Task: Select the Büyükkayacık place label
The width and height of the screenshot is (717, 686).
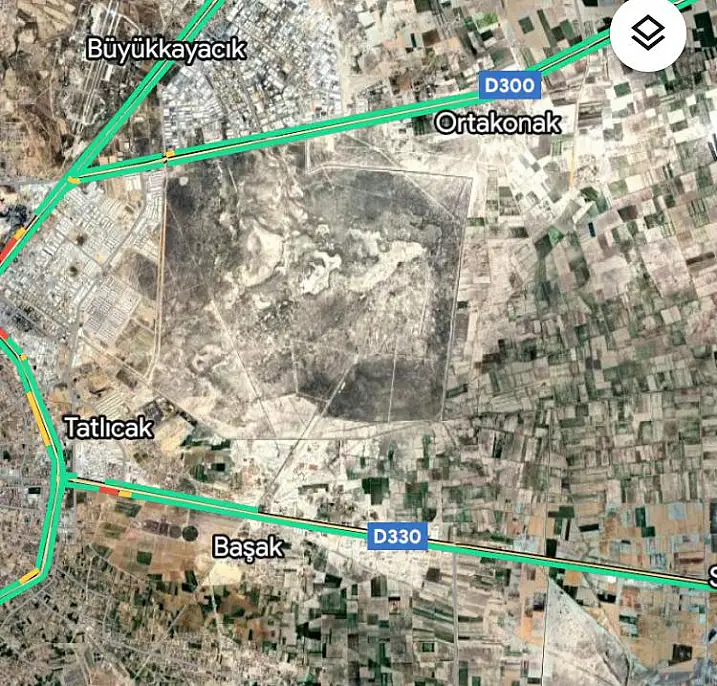Action: (166, 48)
